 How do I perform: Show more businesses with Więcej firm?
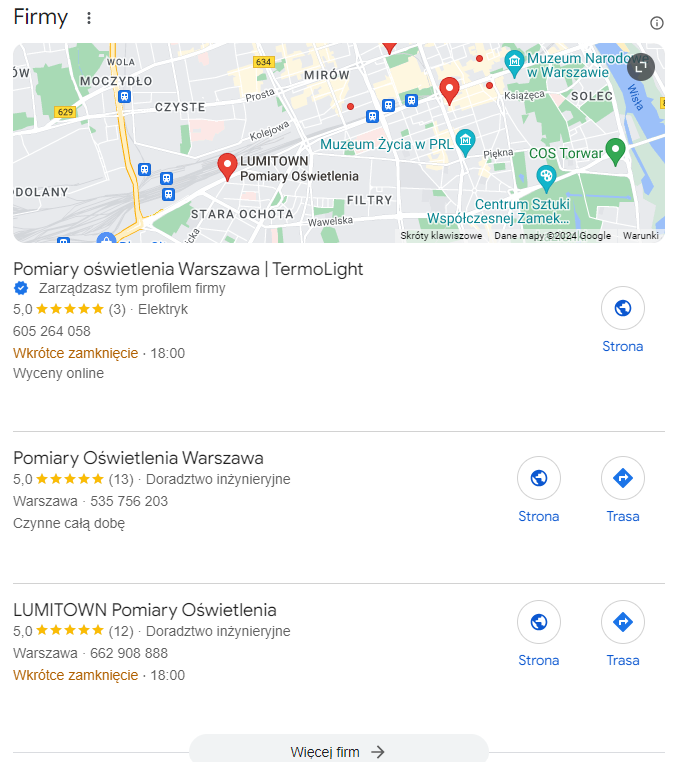[x=338, y=751]
